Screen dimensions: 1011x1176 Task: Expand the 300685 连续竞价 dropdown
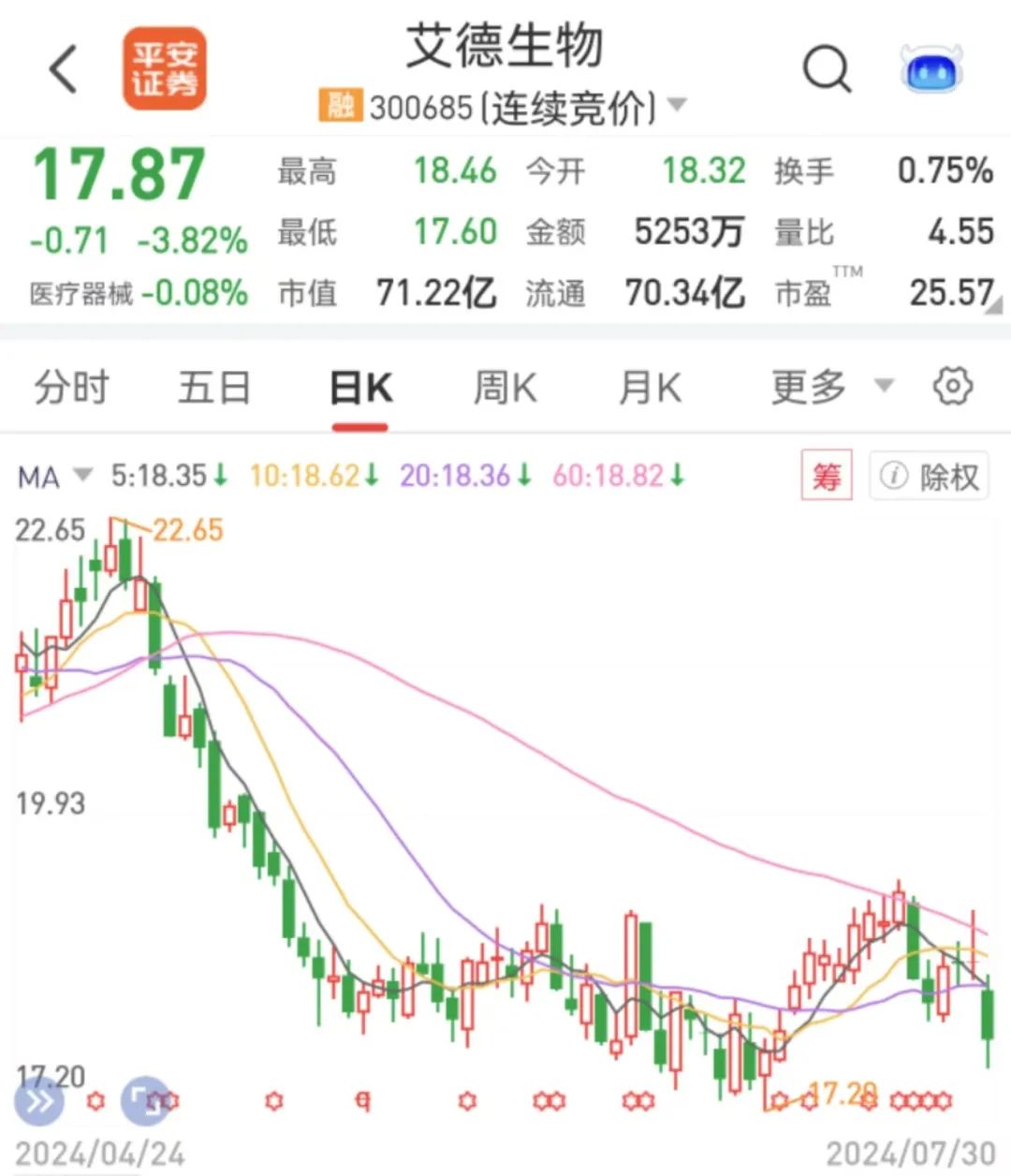point(677,105)
